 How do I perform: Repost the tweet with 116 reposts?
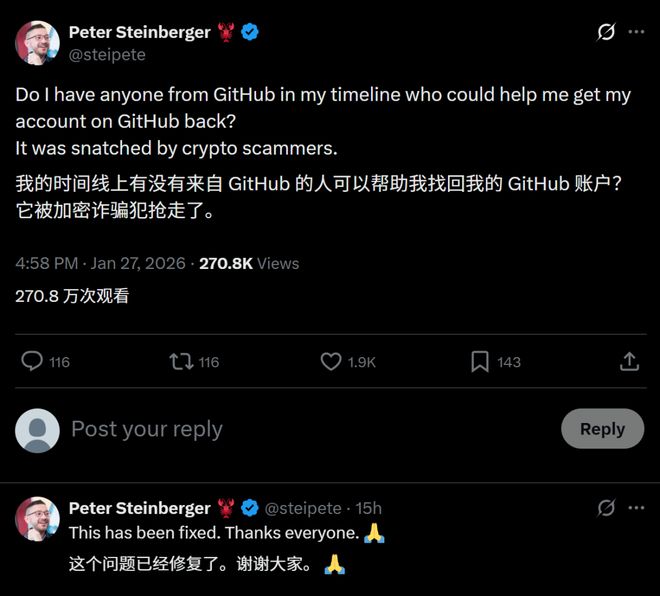point(181,362)
